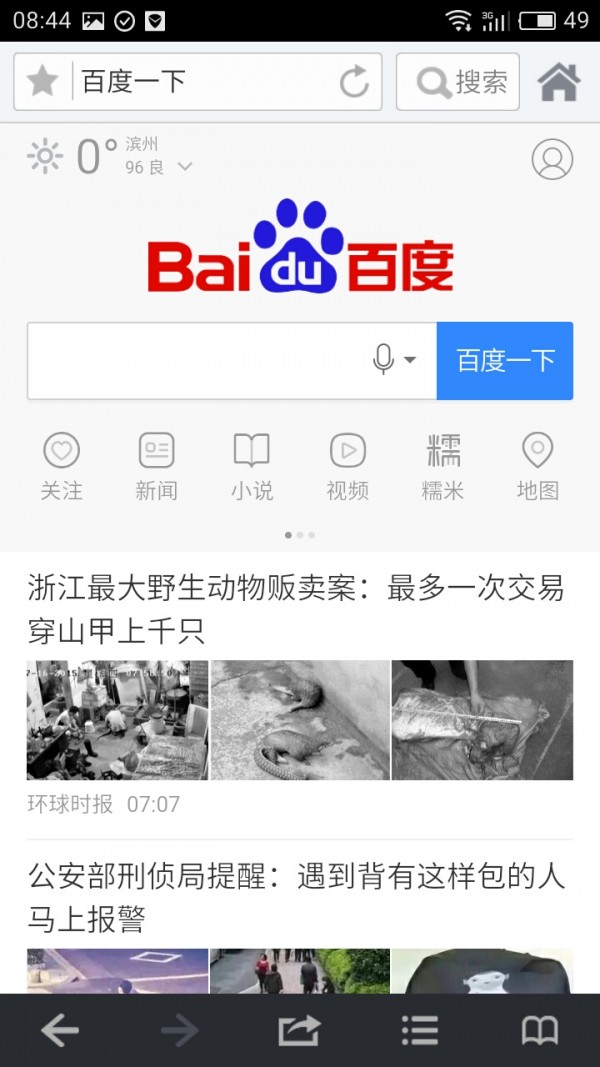
Task: Open the 公安部刑侦局提醒 news article
Action: pos(295,897)
